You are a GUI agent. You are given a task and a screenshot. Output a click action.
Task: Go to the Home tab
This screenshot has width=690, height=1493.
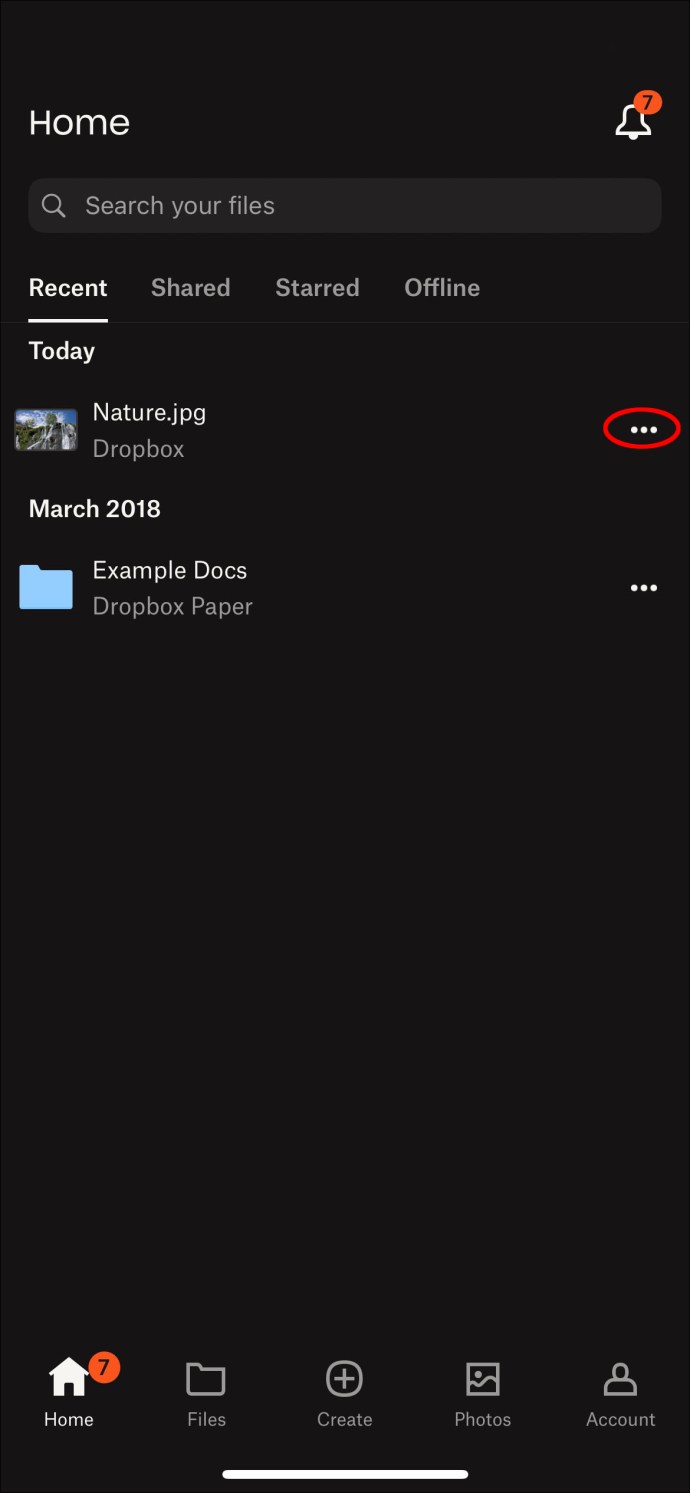69,1392
